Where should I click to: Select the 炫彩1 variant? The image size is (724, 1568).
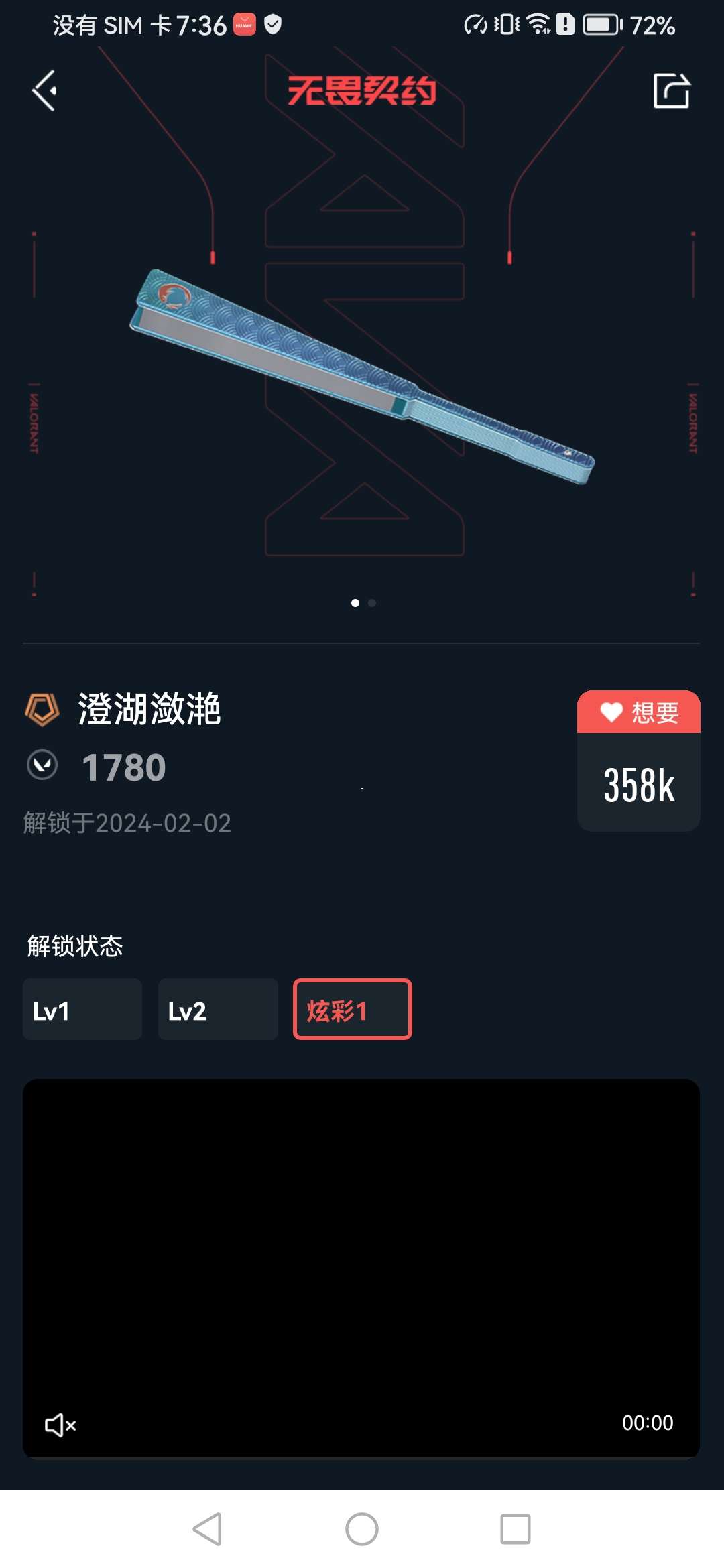(x=353, y=1009)
